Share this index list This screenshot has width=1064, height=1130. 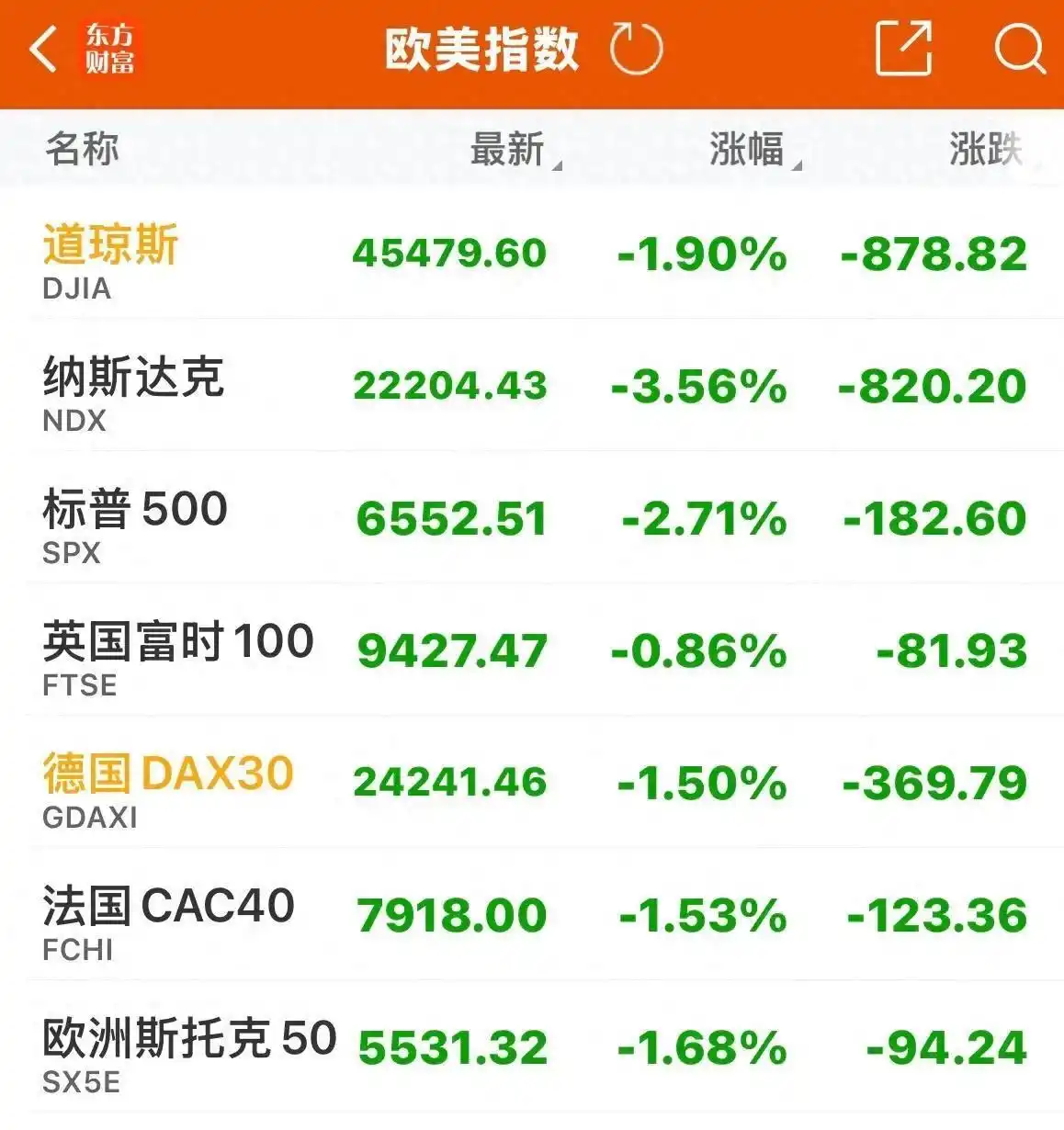pos(903,50)
